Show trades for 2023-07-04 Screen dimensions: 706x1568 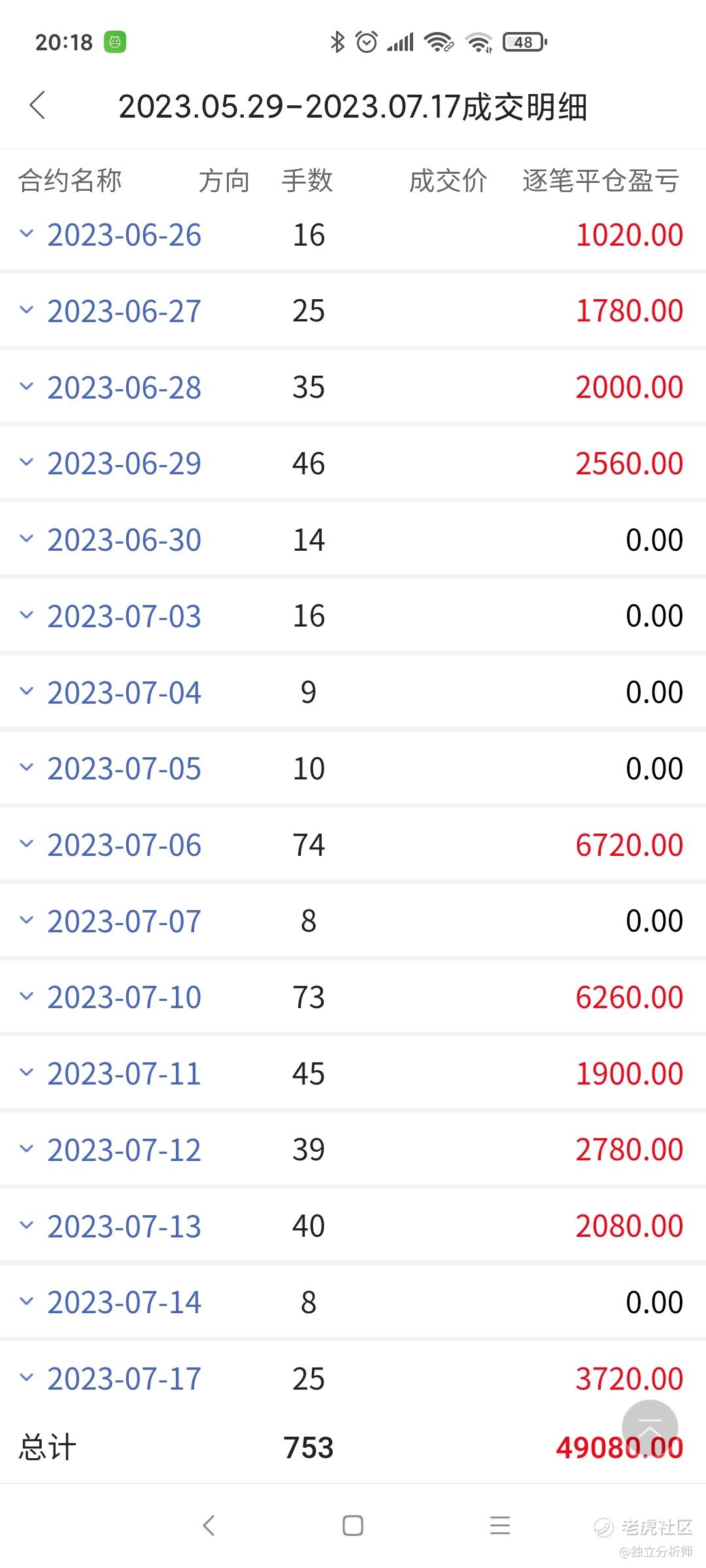point(353,693)
